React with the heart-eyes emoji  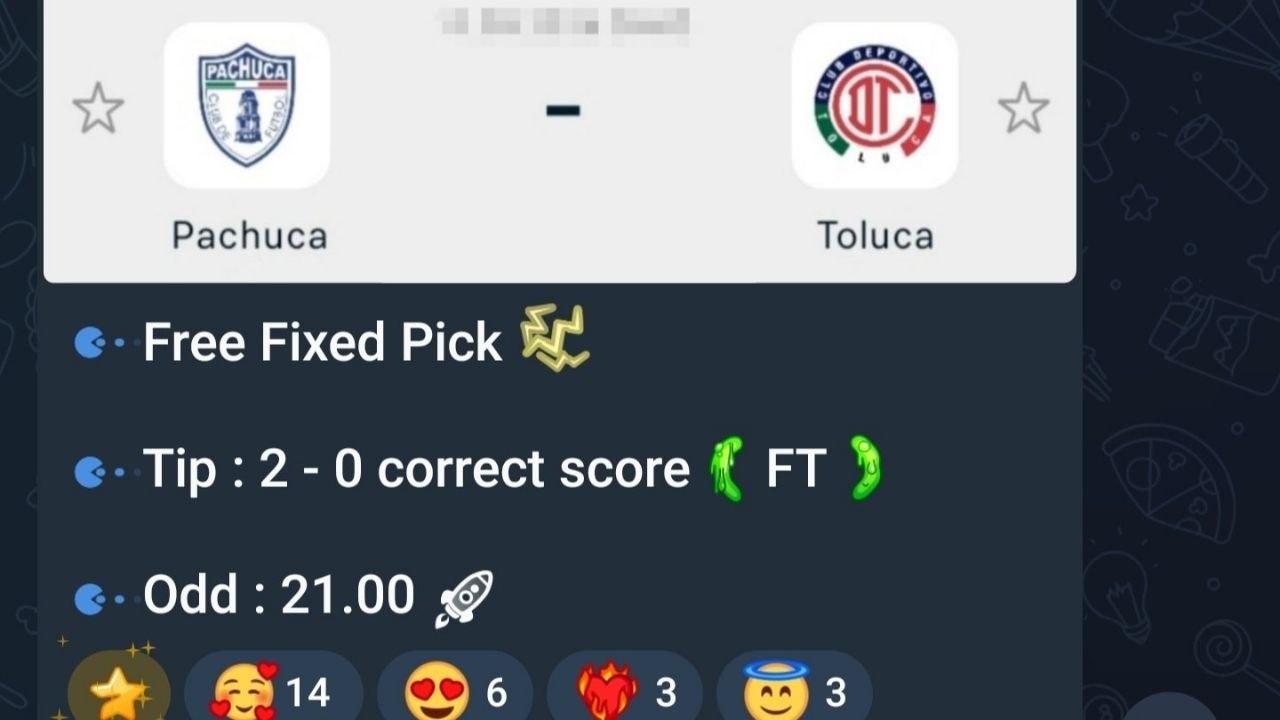(x=455, y=688)
